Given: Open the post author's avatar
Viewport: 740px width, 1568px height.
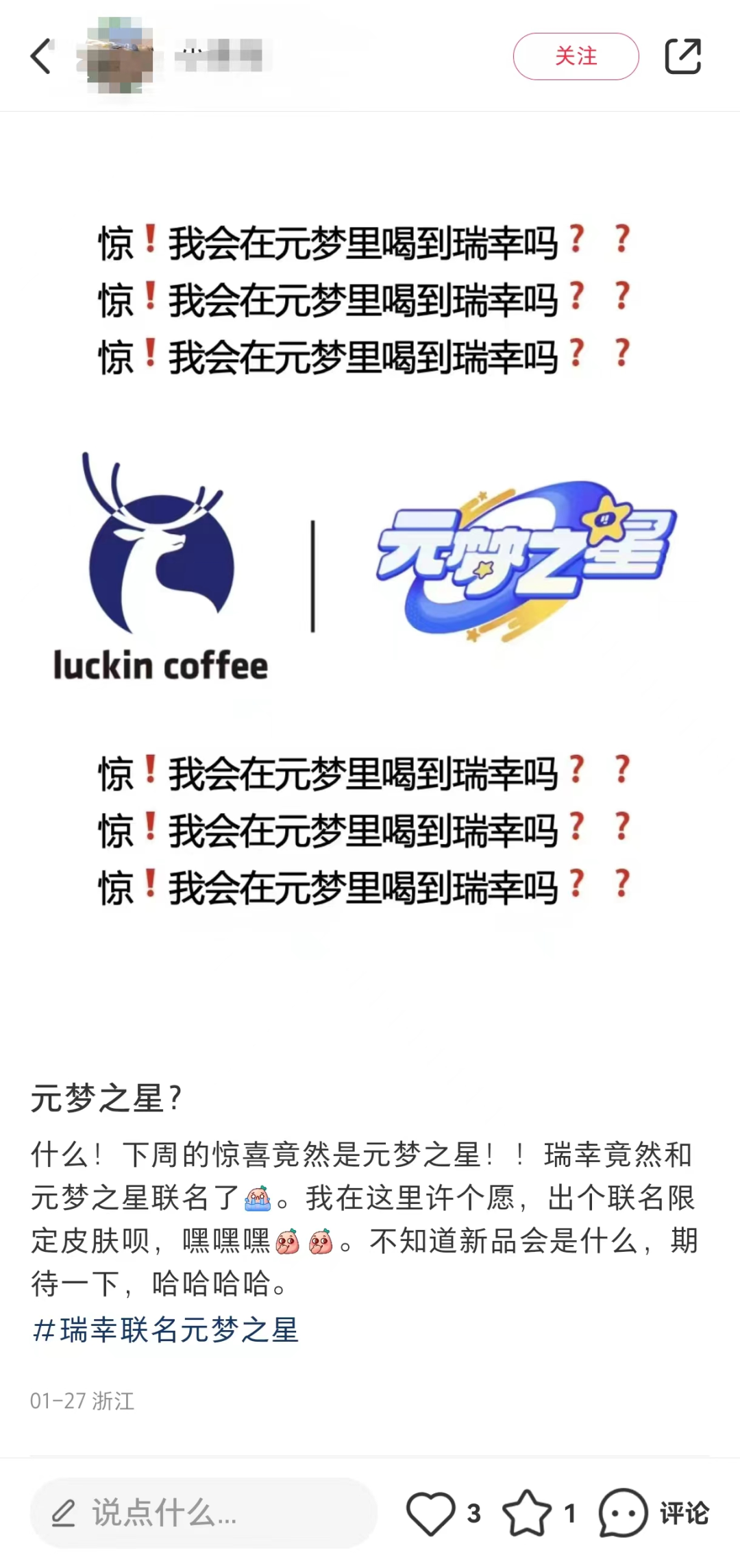Looking at the screenshot, I should pos(115,56).
